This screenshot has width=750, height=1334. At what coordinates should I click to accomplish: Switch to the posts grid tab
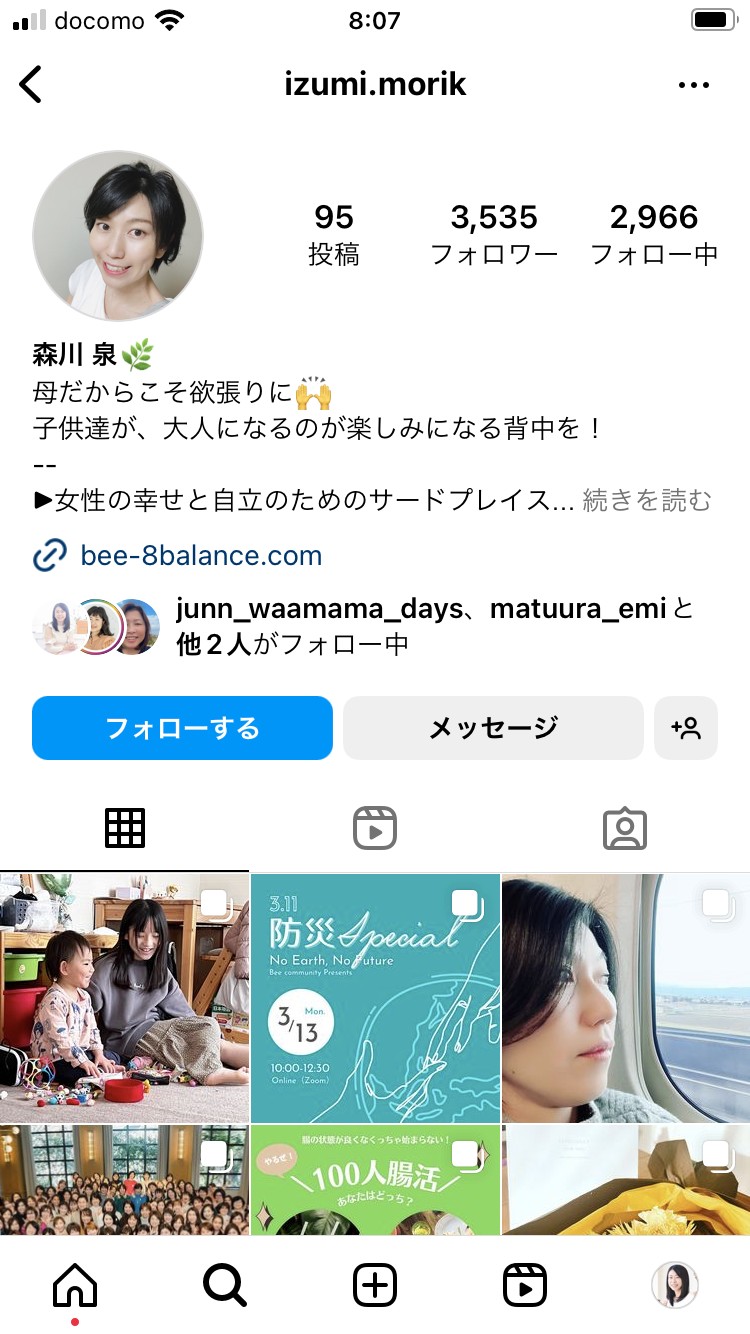tap(125, 829)
